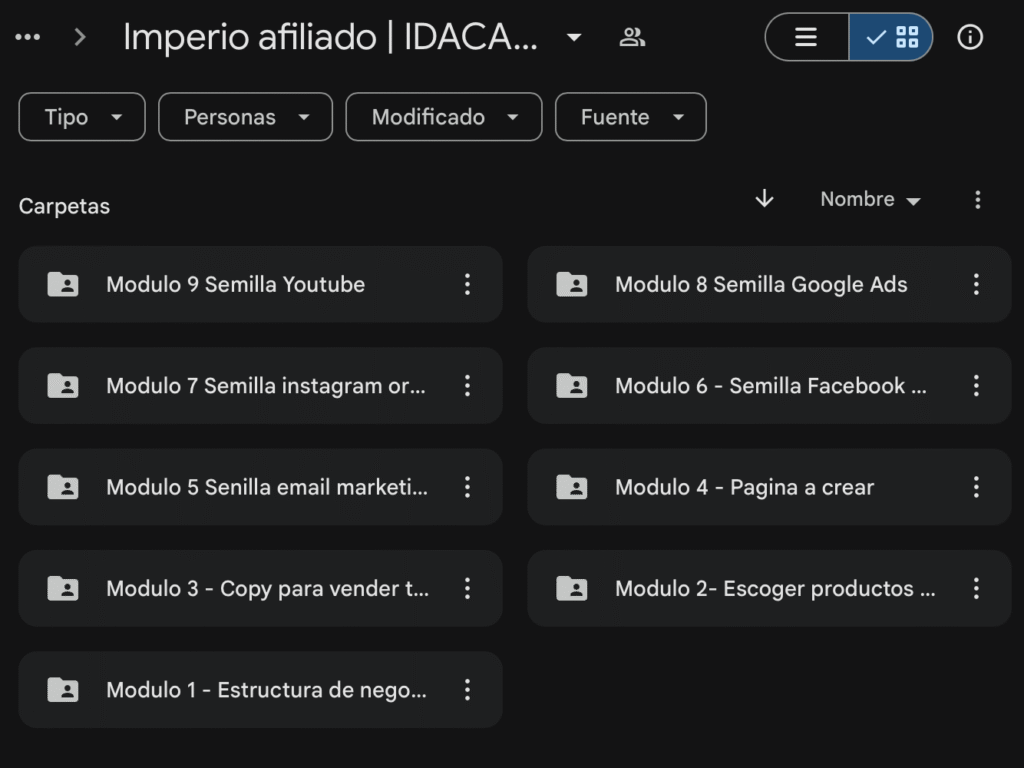This screenshot has width=1024, height=768.
Task: Switch to list view layout
Action: point(807,37)
